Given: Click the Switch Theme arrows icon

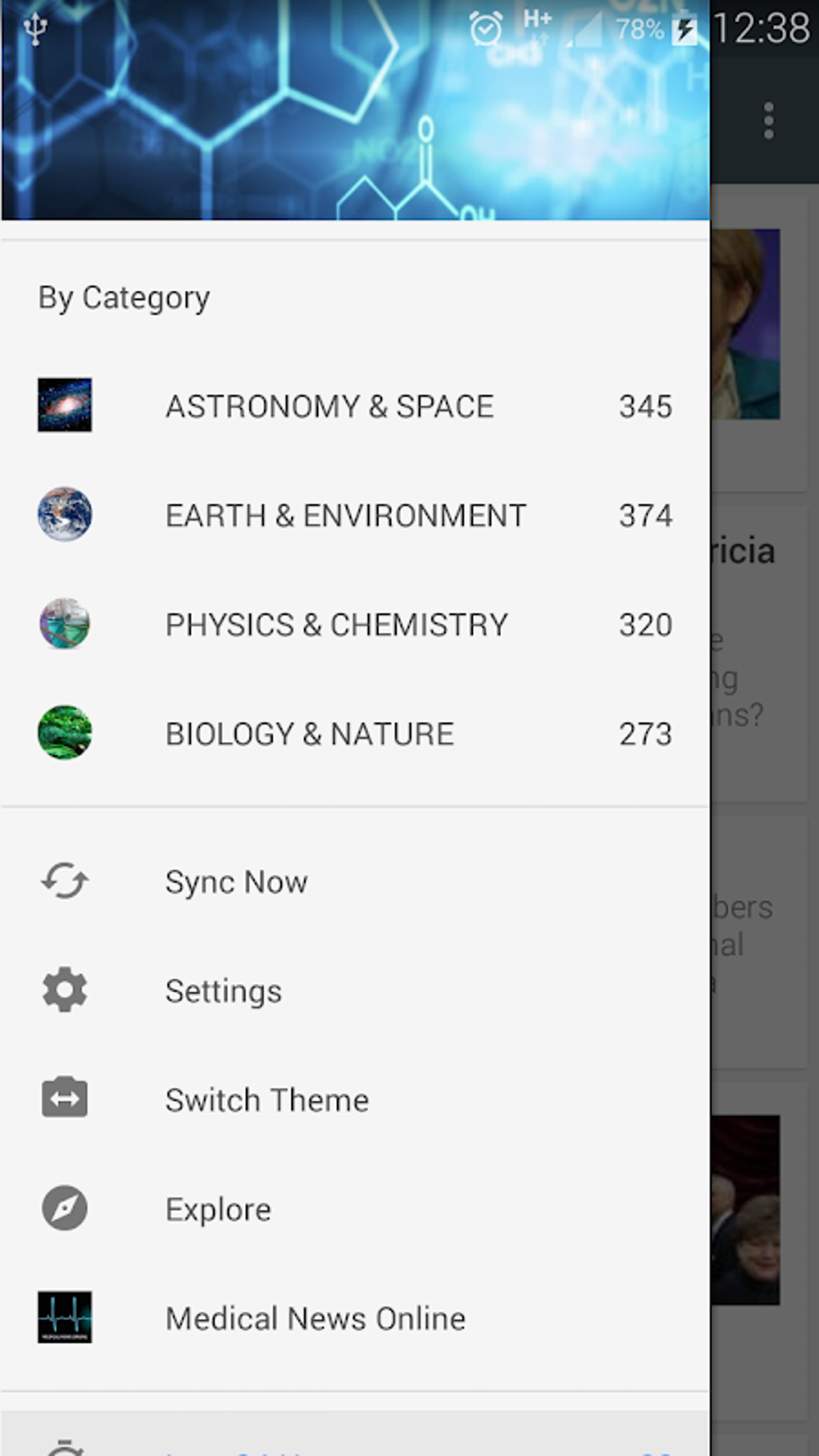Looking at the screenshot, I should click(64, 1099).
